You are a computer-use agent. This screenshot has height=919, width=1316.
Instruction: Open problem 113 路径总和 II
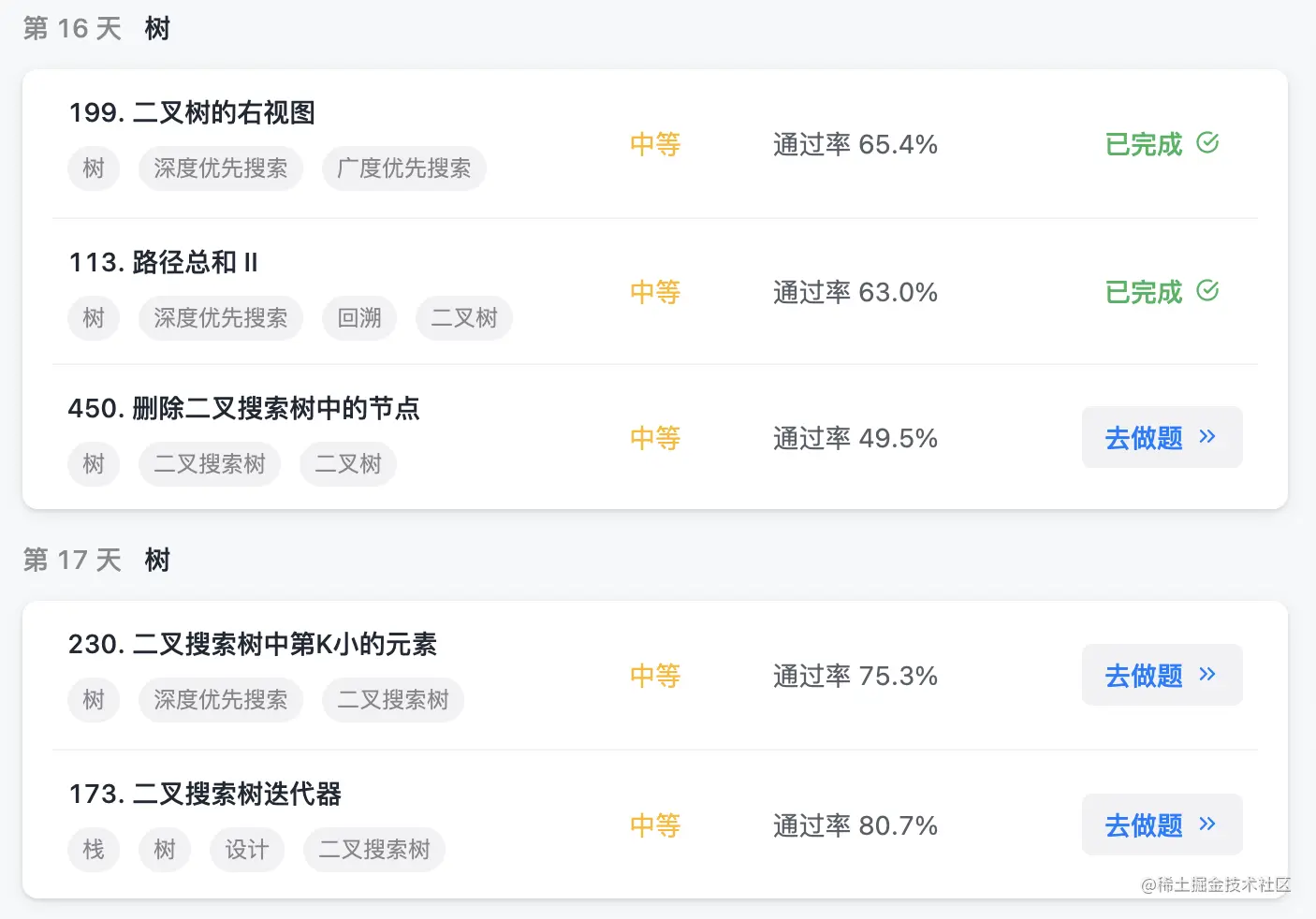[163, 262]
